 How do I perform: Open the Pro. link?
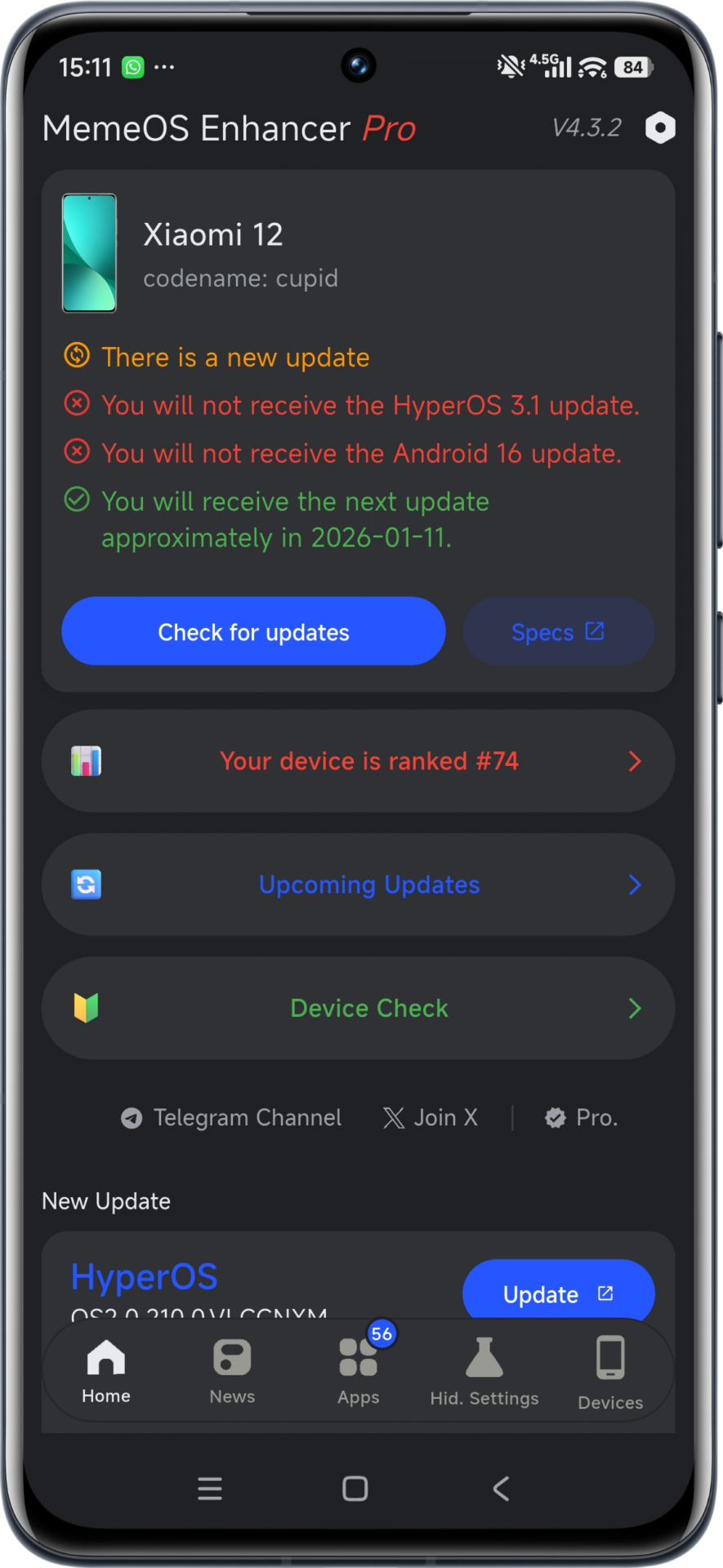(582, 1117)
